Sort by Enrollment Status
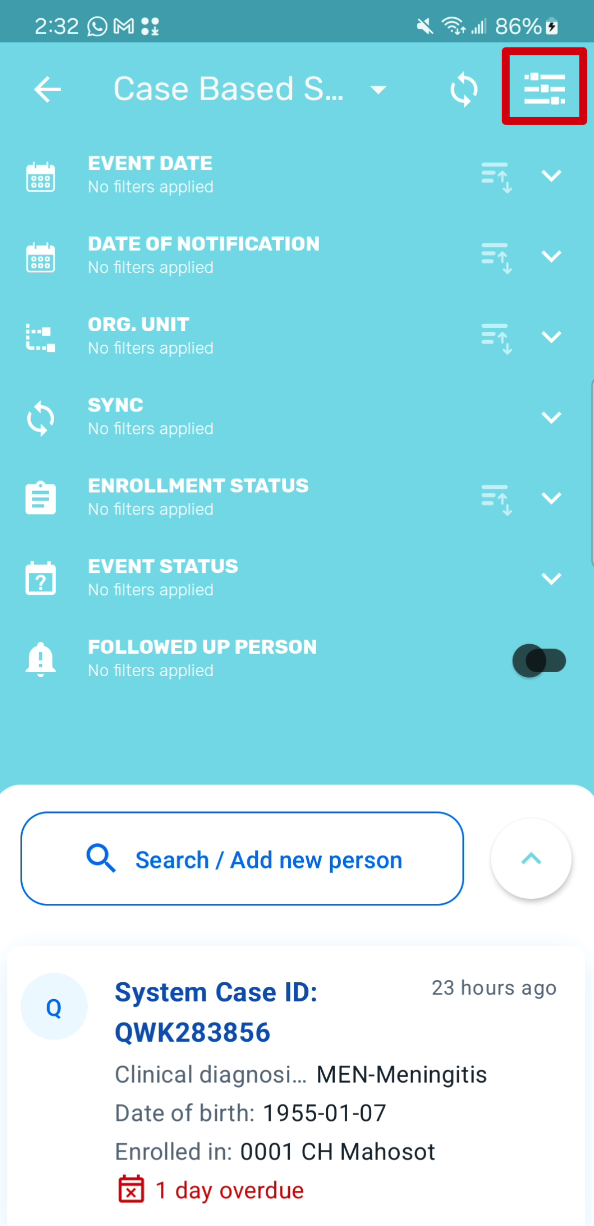Viewport: 594px width, 1226px height. click(x=496, y=498)
